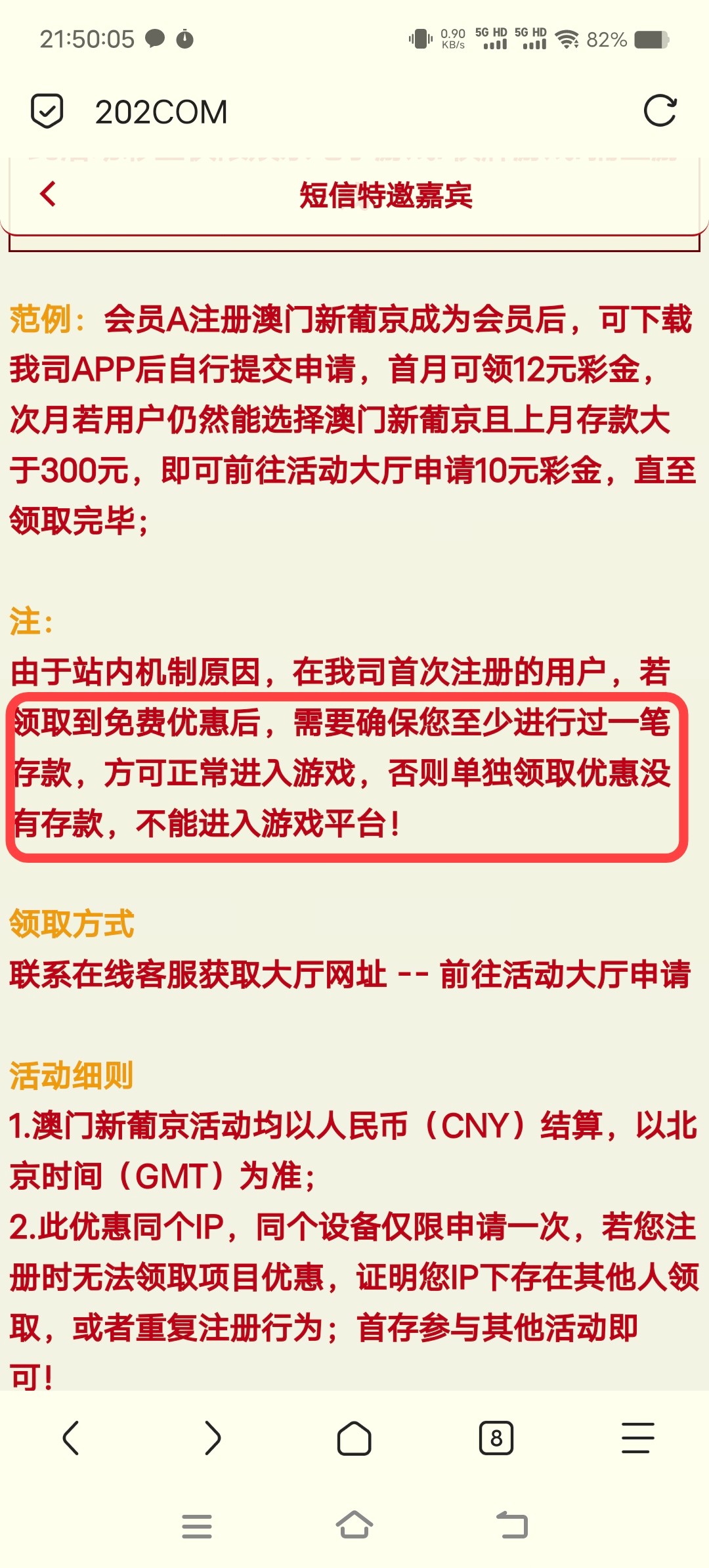Open the system recent apps button
Screen dimensions: 709x1568
coord(197,1527)
